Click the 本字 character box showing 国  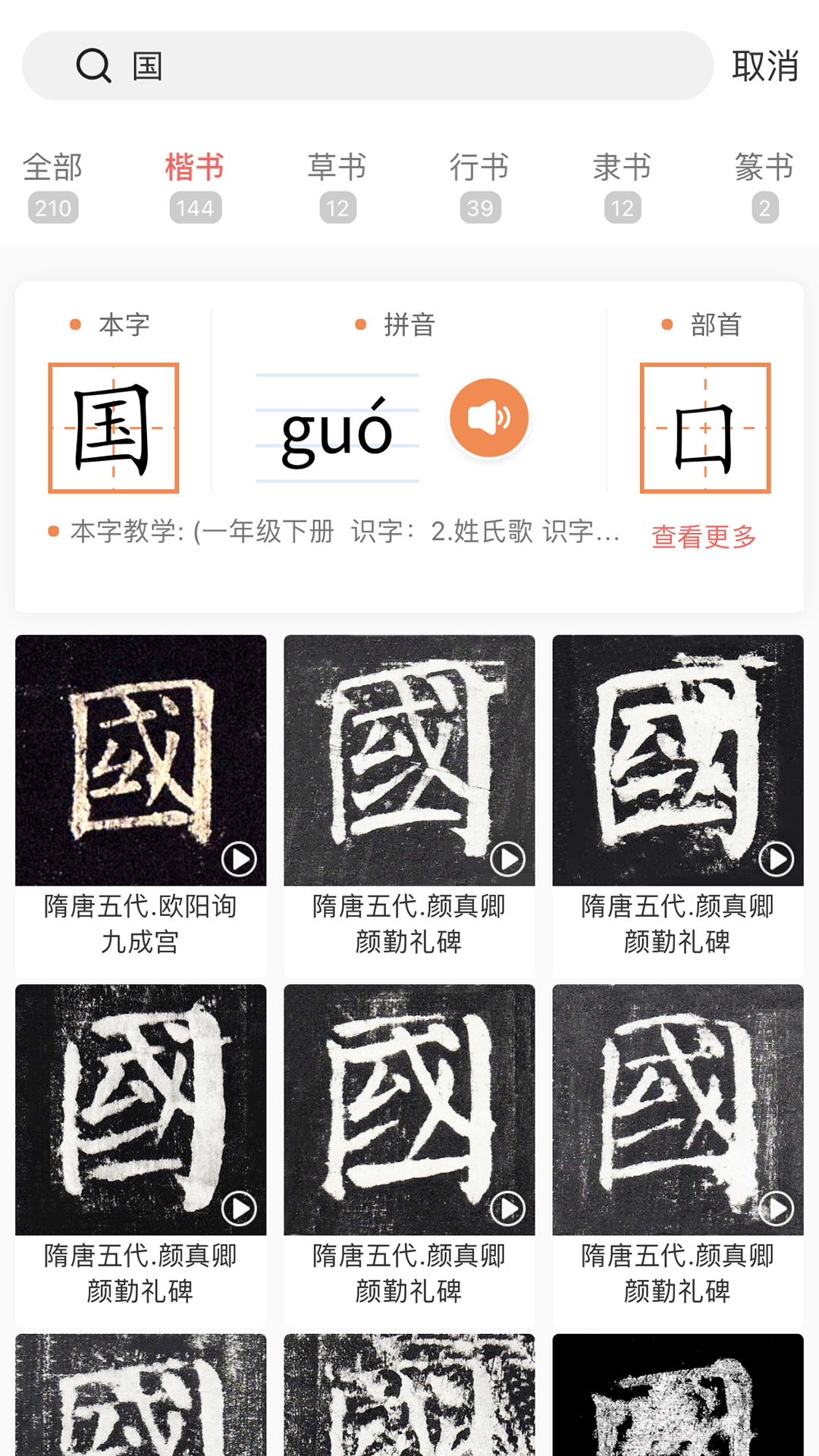pos(114,426)
